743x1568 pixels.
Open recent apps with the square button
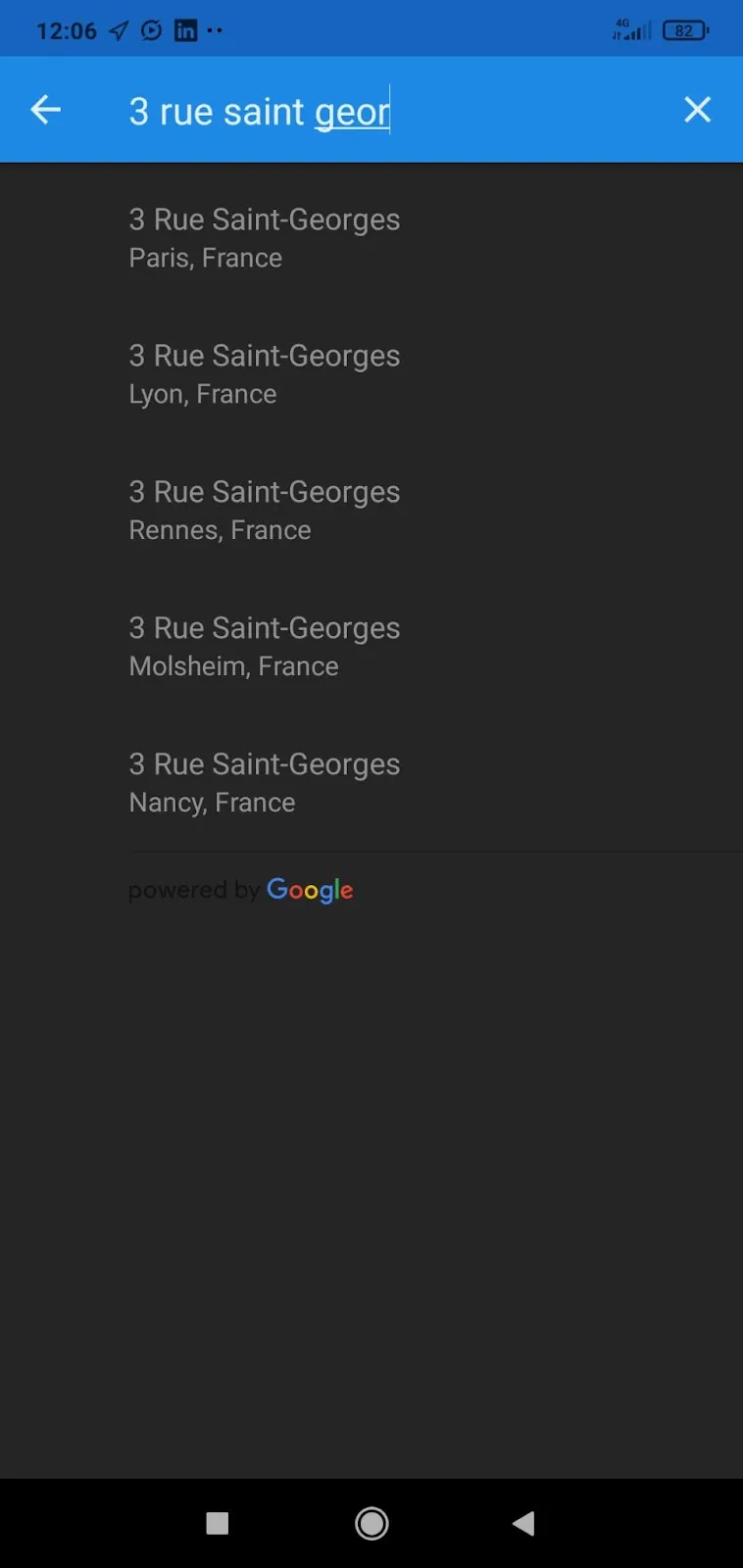pyautogui.click(x=218, y=1523)
